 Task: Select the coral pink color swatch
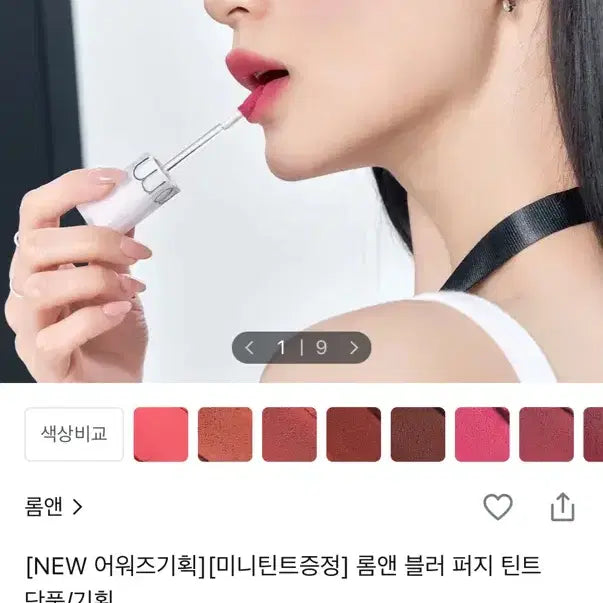(160, 434)
